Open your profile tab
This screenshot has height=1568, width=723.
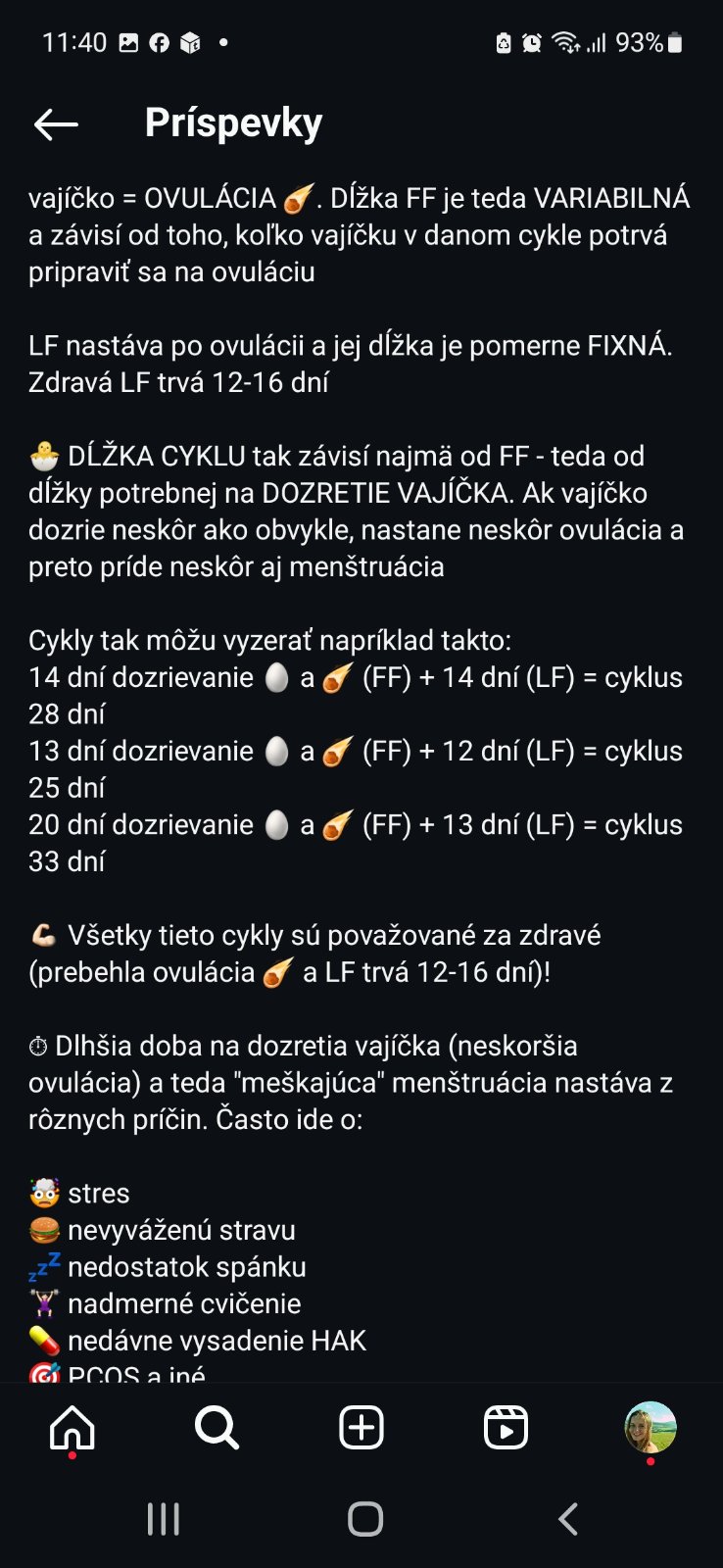tap(651, 1427)
